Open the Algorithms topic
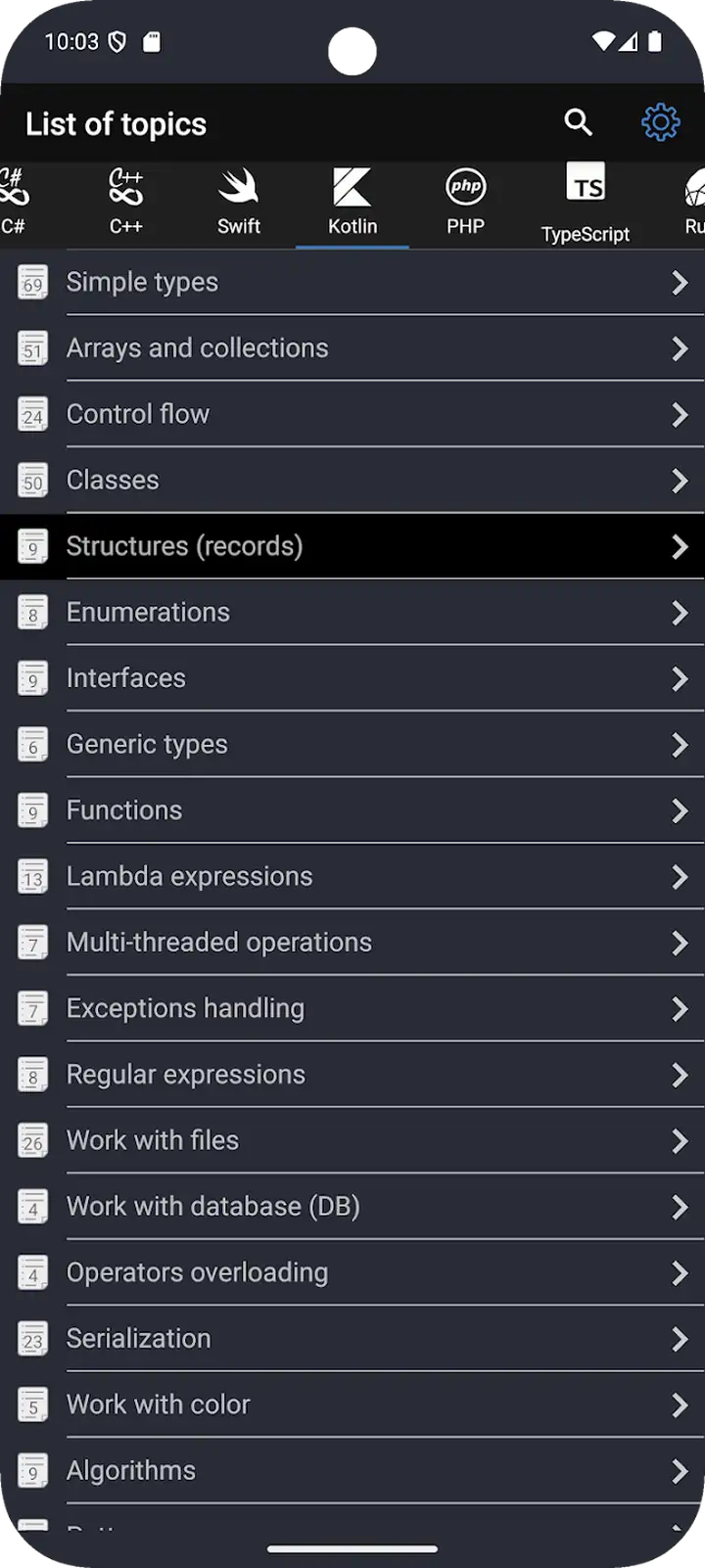The image size is (705, 1568). tap(352, 1471)
